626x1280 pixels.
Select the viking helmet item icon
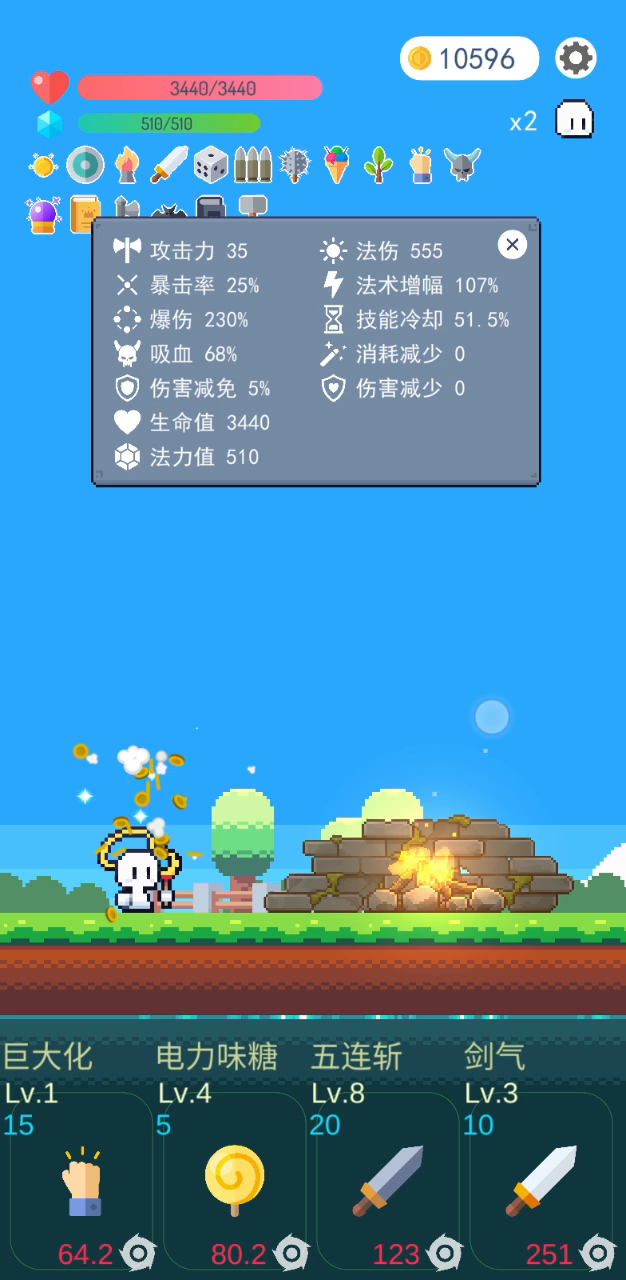[x=462, y=164]
